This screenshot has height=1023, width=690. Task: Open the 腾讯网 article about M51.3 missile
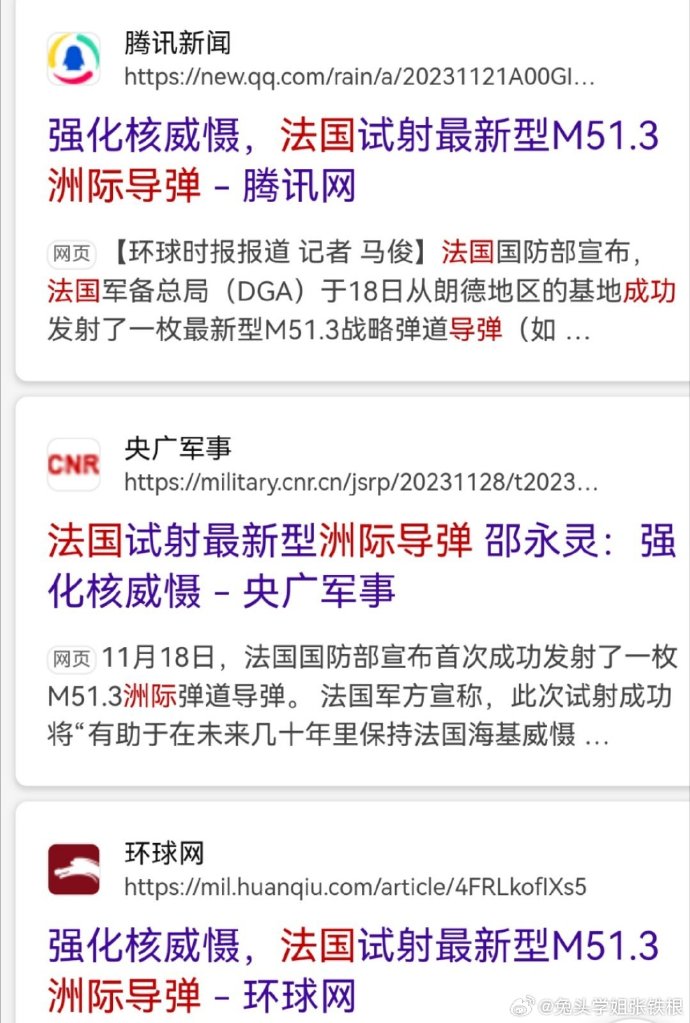(352, 160)
